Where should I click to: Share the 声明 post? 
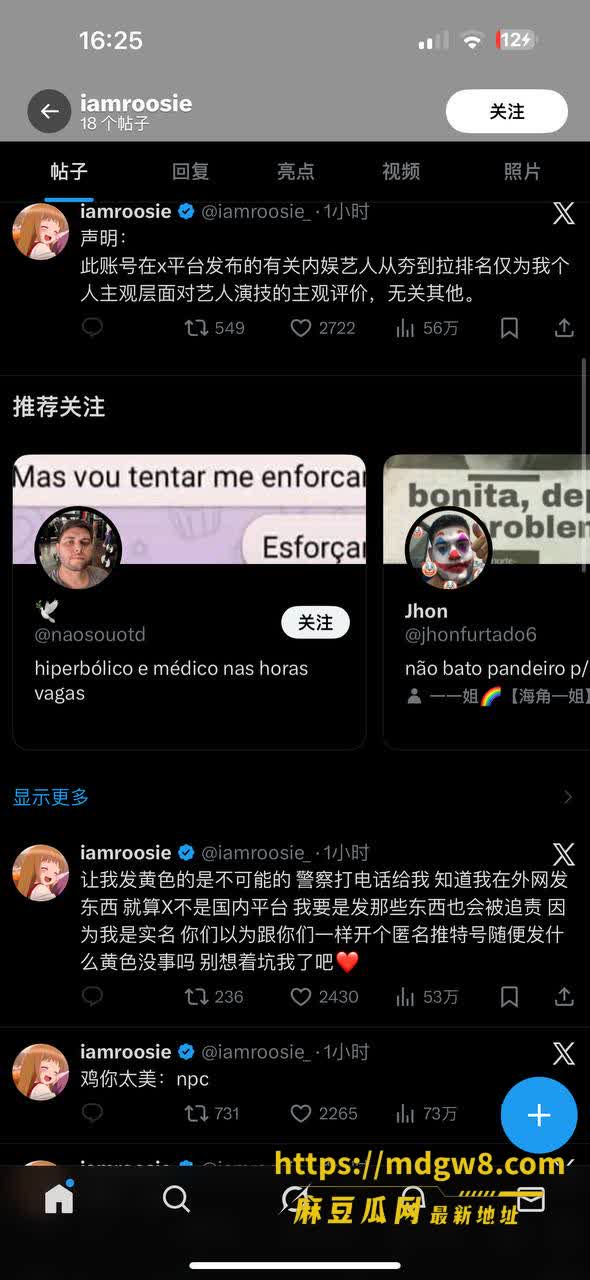point(564,327)
